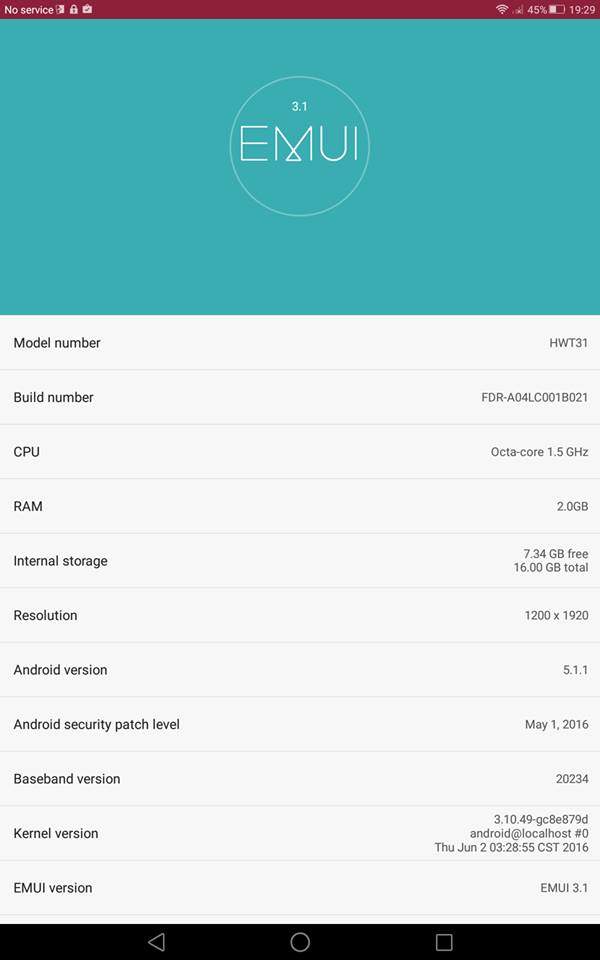Viewport: 600px width, 960px height.
Task: Select the Model number row
Action: pyautogui.click(x=300, y=343)
